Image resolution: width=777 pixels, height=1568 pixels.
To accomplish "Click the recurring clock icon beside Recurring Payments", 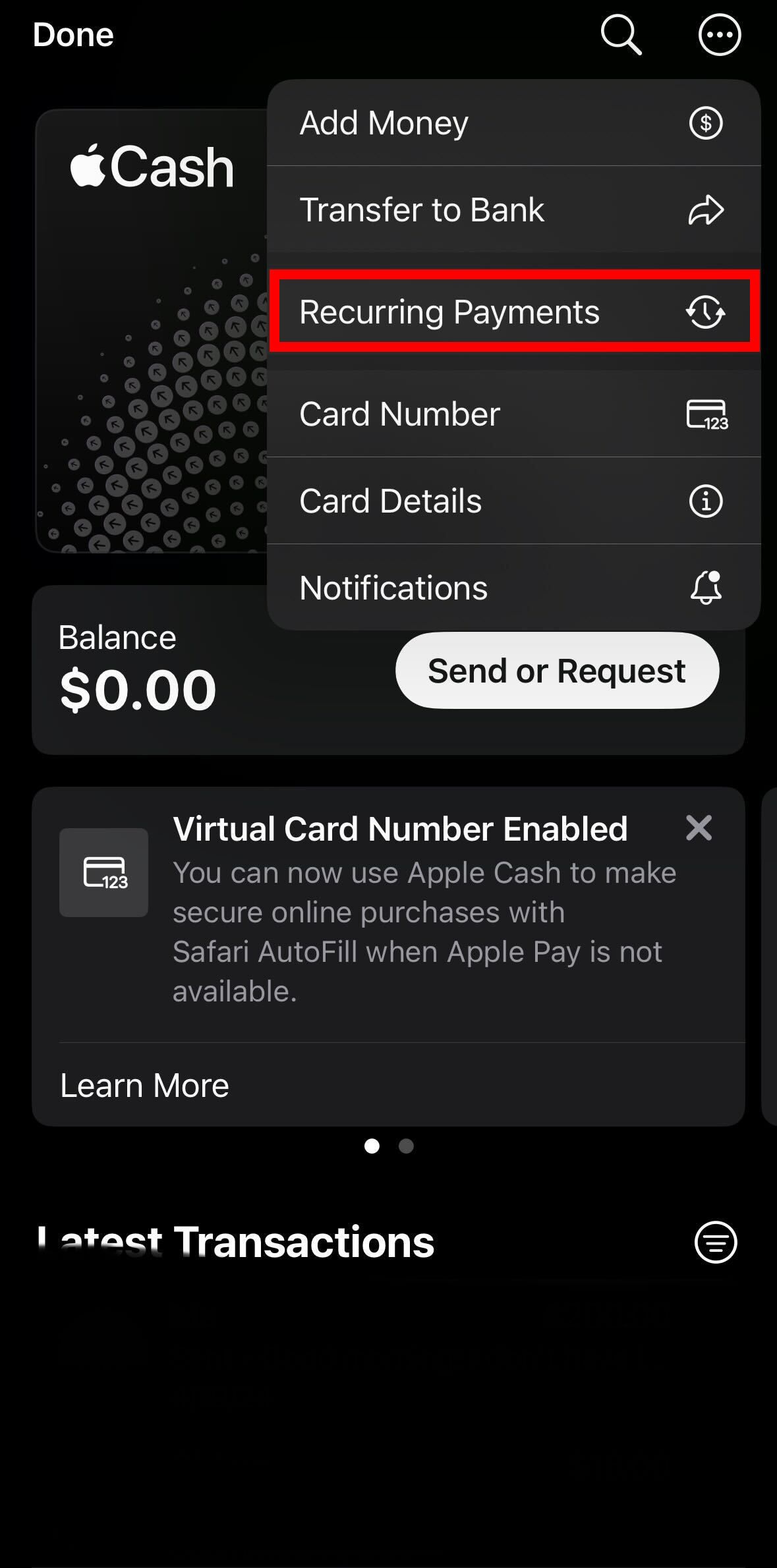I will (705, 313).
